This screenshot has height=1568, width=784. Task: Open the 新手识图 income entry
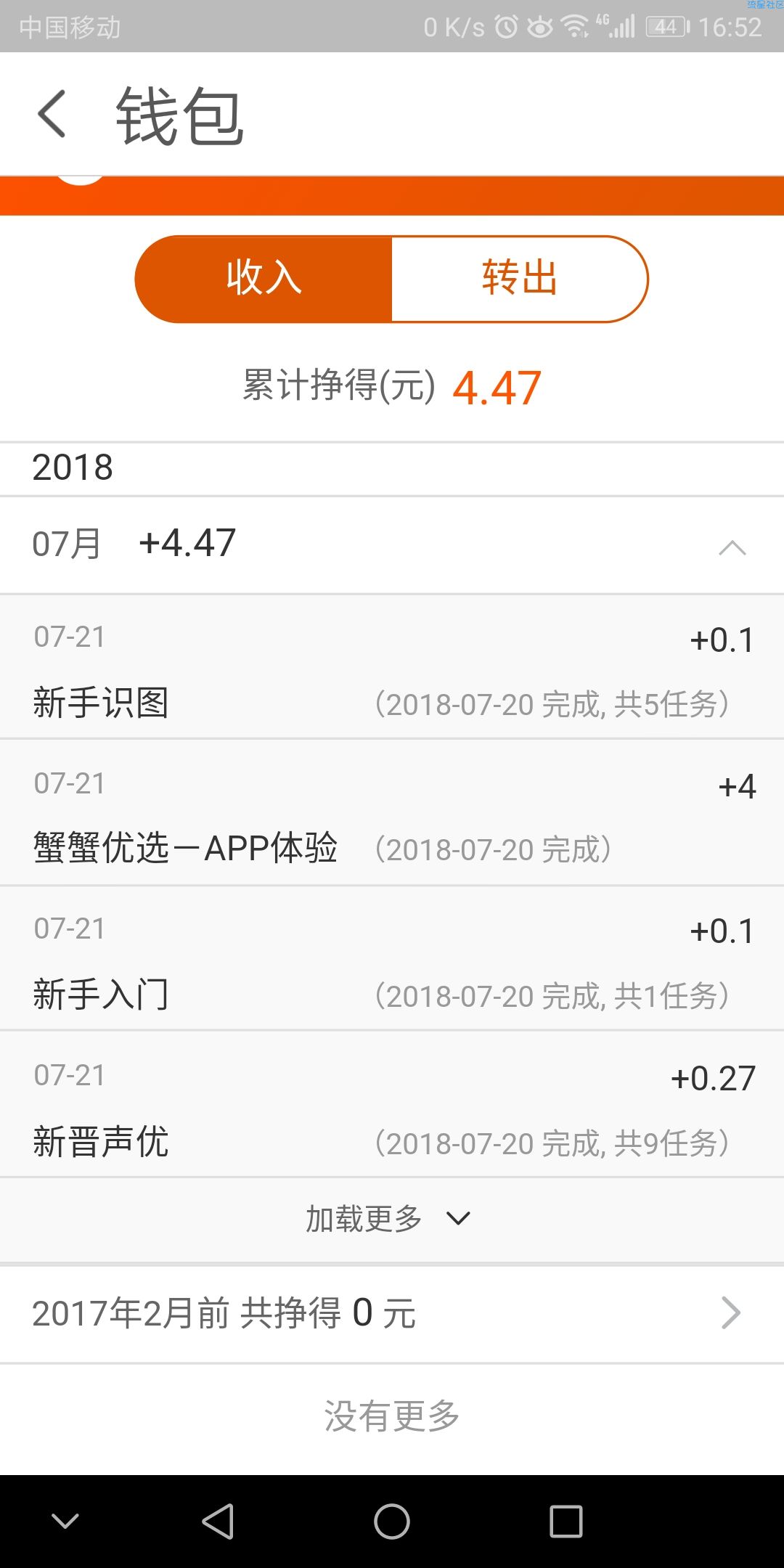tap(392, 667)
